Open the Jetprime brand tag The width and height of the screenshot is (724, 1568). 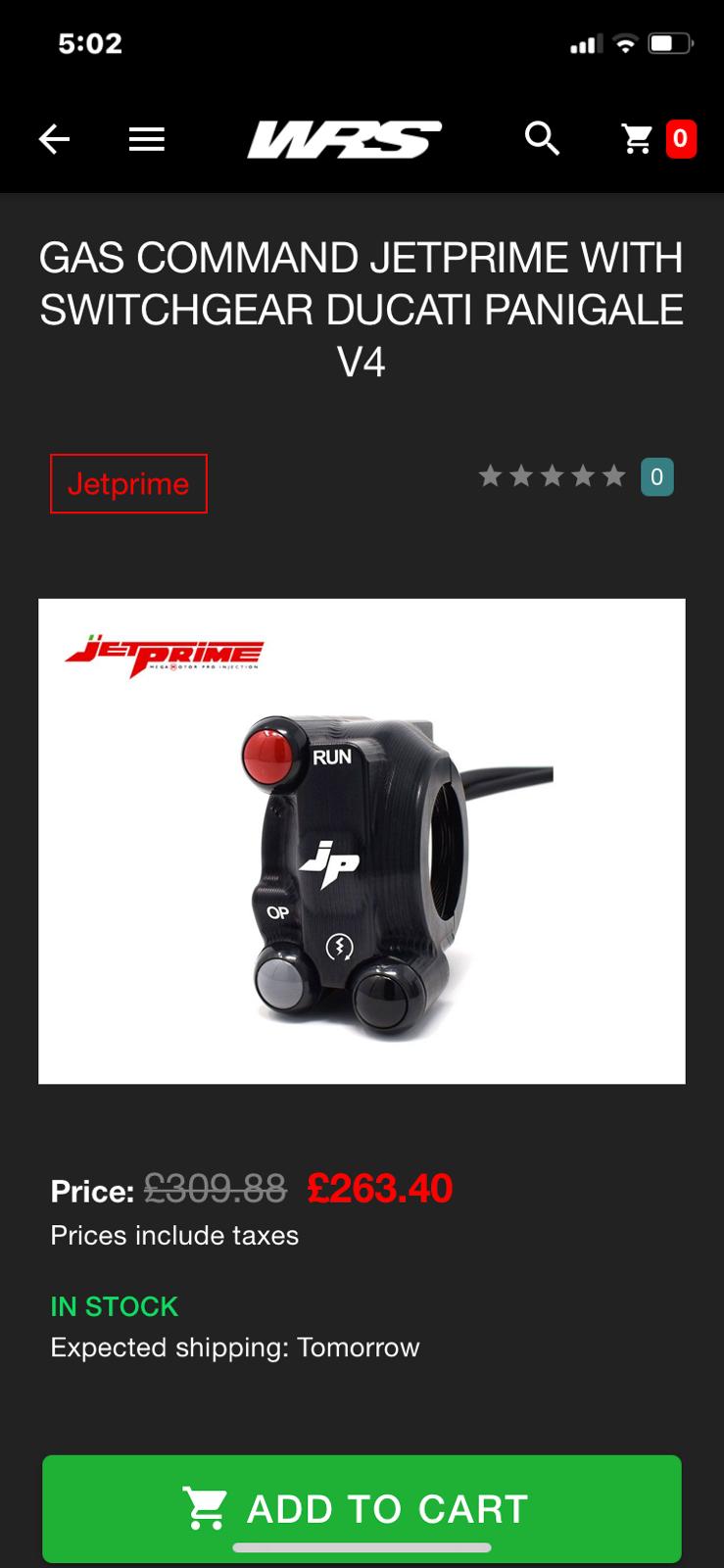[x=128, y=484]
